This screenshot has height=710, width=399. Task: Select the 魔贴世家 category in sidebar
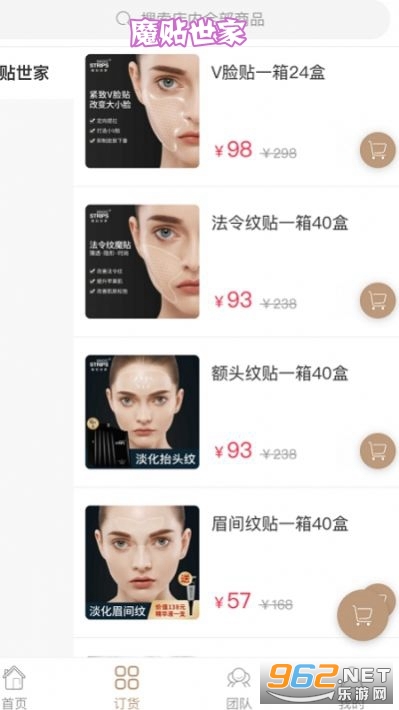(25, 73)
